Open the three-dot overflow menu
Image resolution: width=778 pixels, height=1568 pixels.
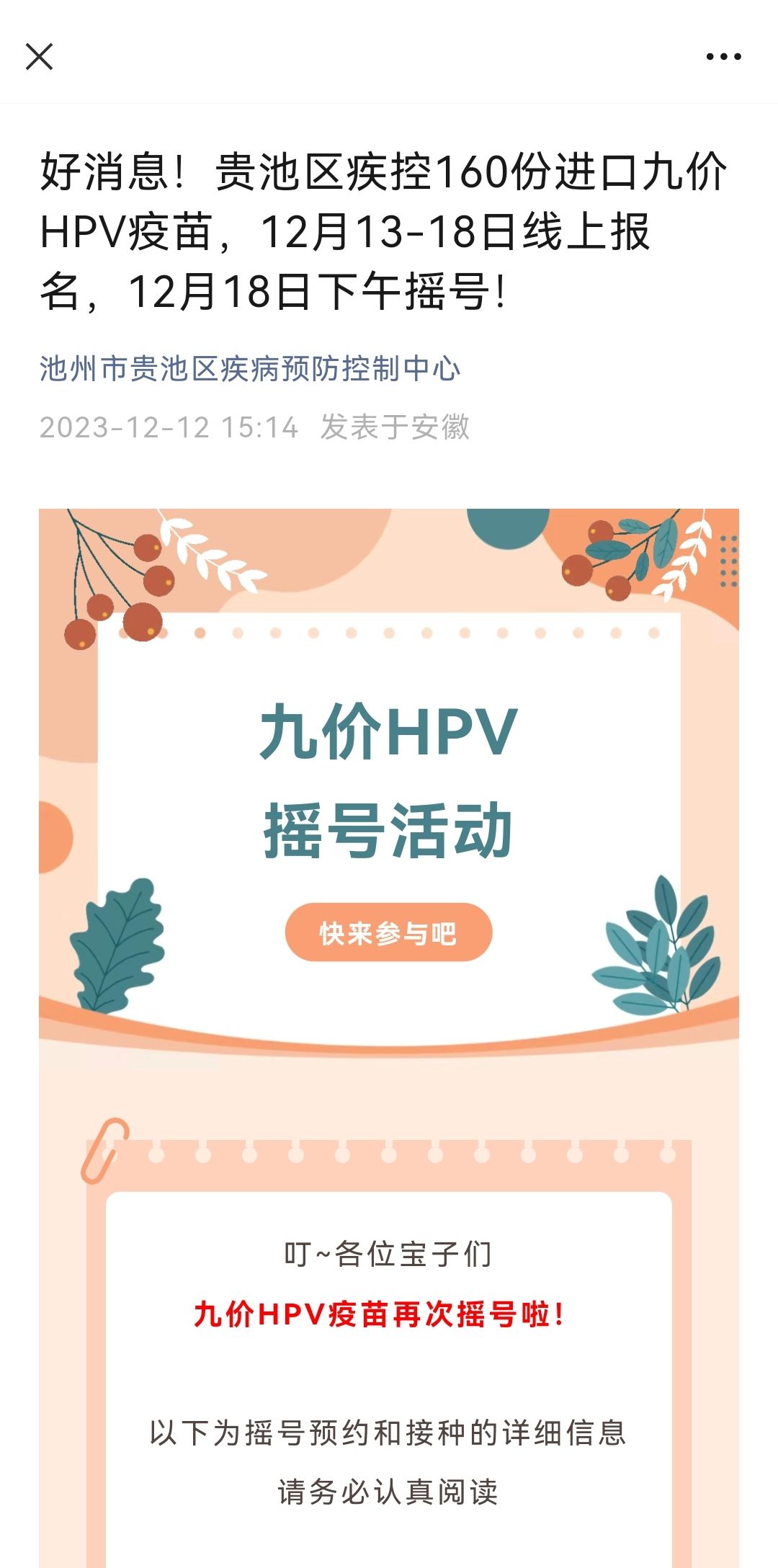pos(723,56)
